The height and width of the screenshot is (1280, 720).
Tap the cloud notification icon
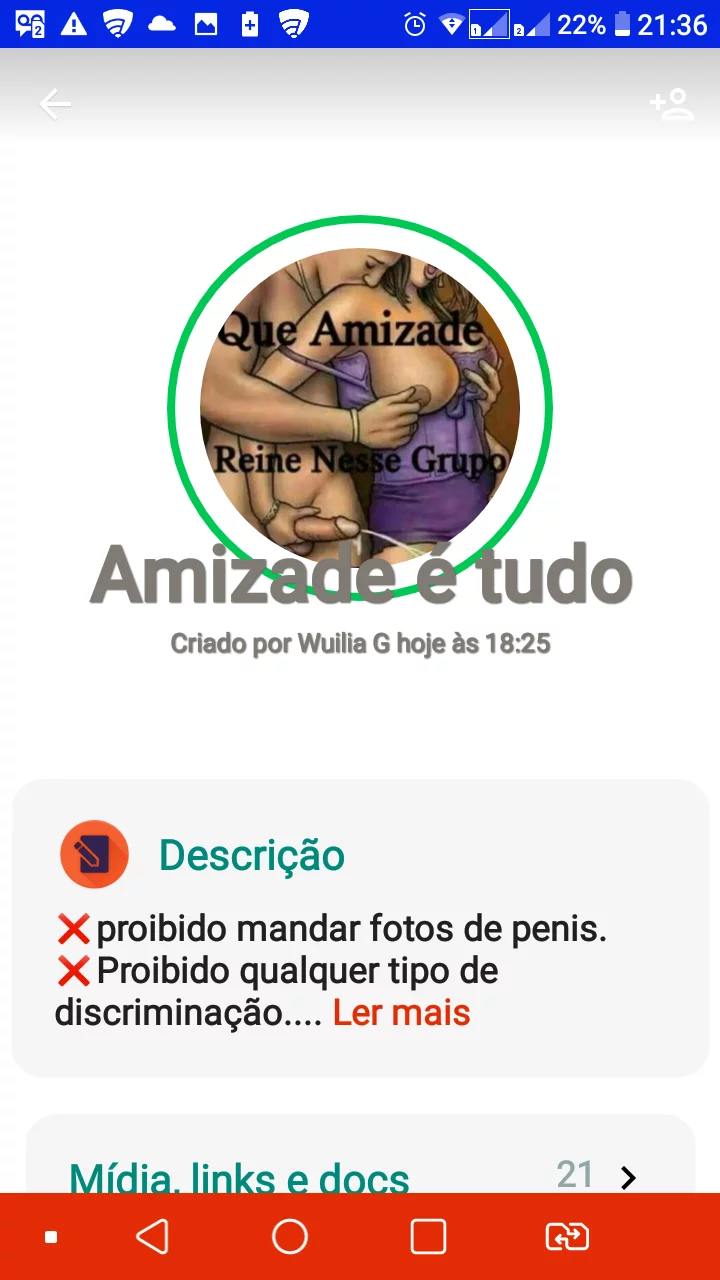pyautogui.click(x=161, y=23)
